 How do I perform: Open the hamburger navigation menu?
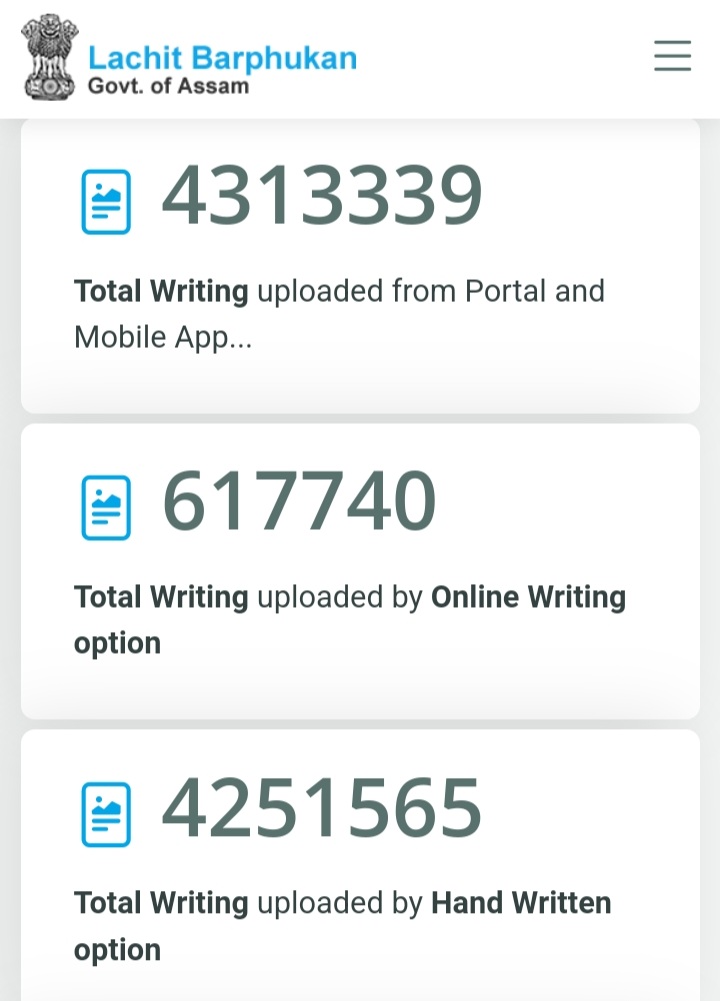(x=672, y=56)
